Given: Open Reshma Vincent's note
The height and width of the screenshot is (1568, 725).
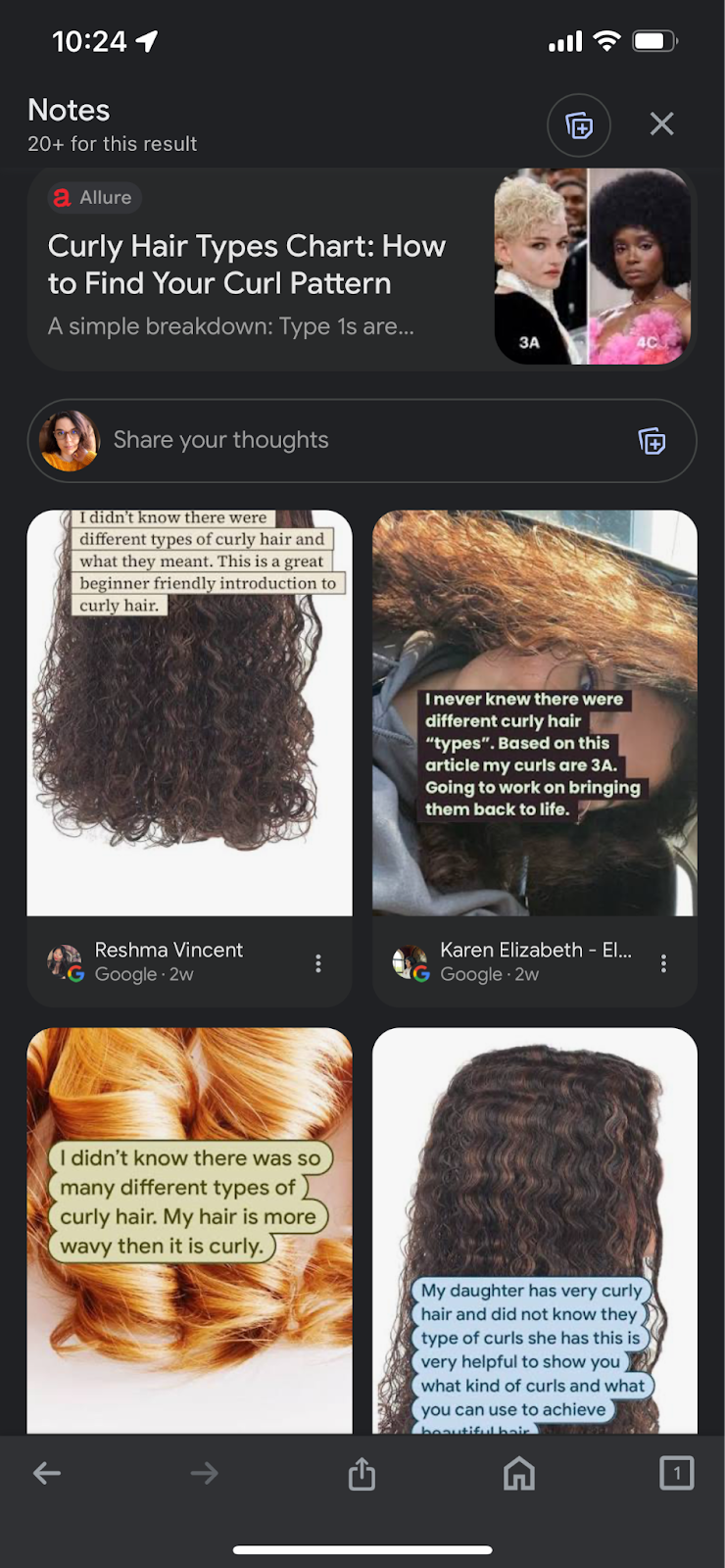Looking at the screenshot, I should (189, 712).
